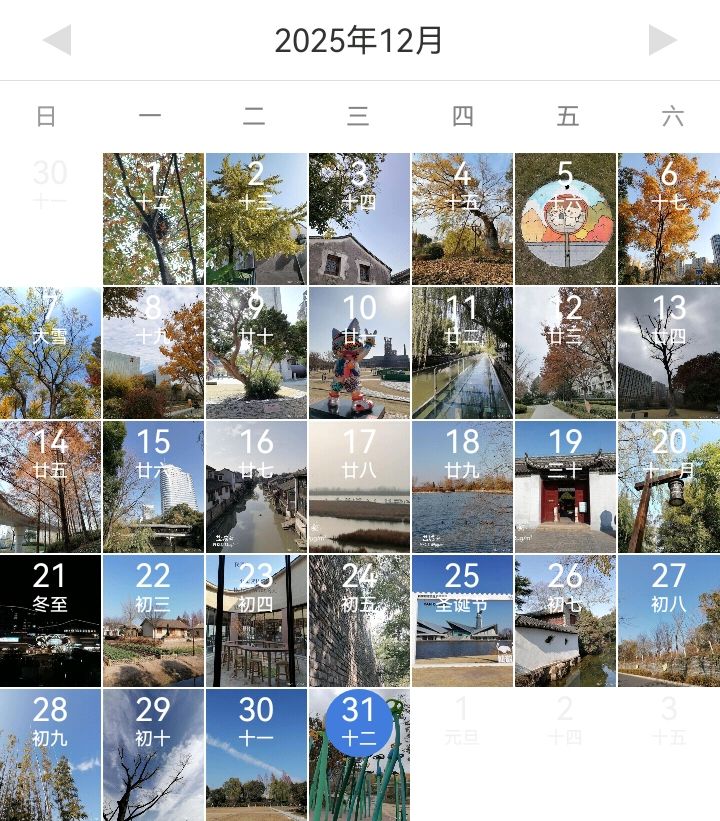Screen dimensions: 720x821
Task: Select January 1 元旦
Action: tap(462, 722)
